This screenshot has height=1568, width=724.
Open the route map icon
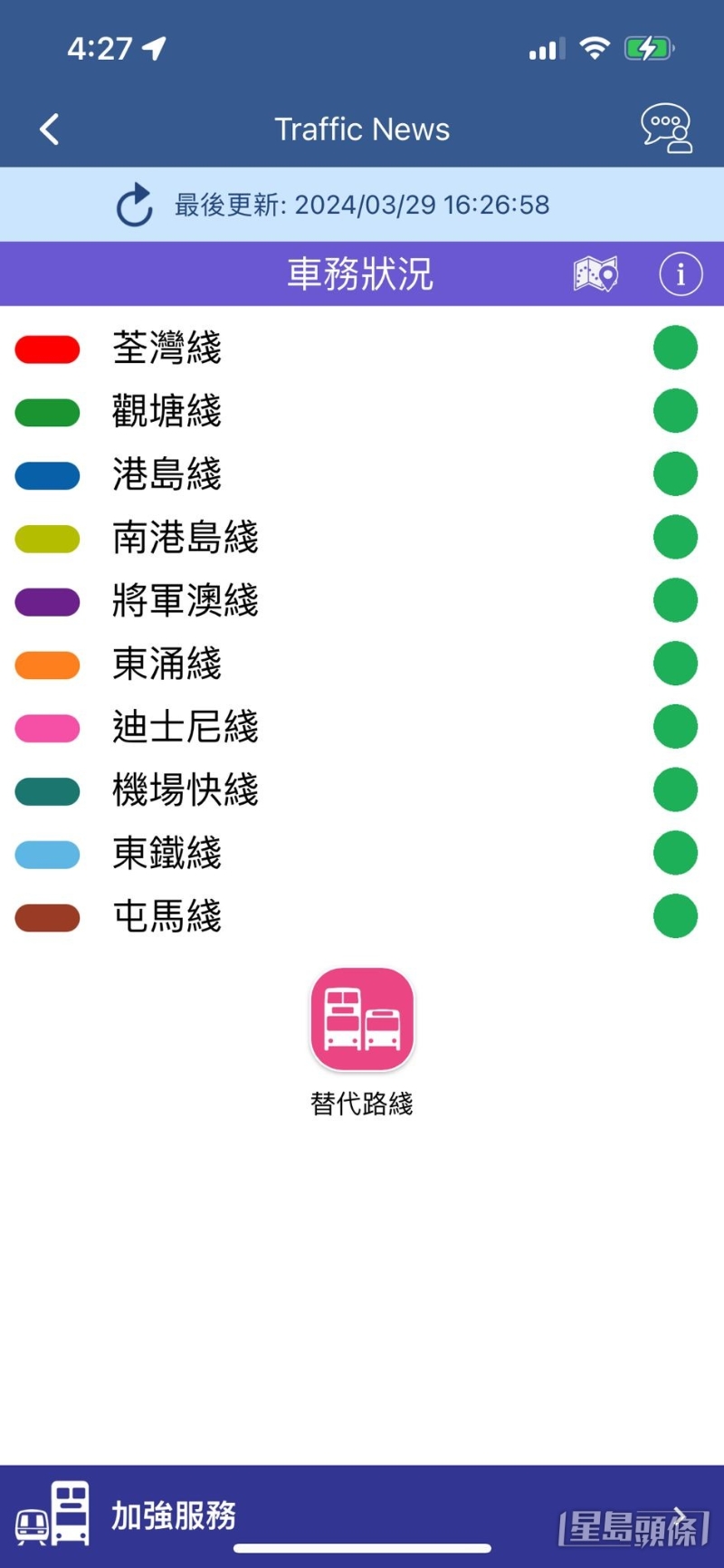click(595, 273)
